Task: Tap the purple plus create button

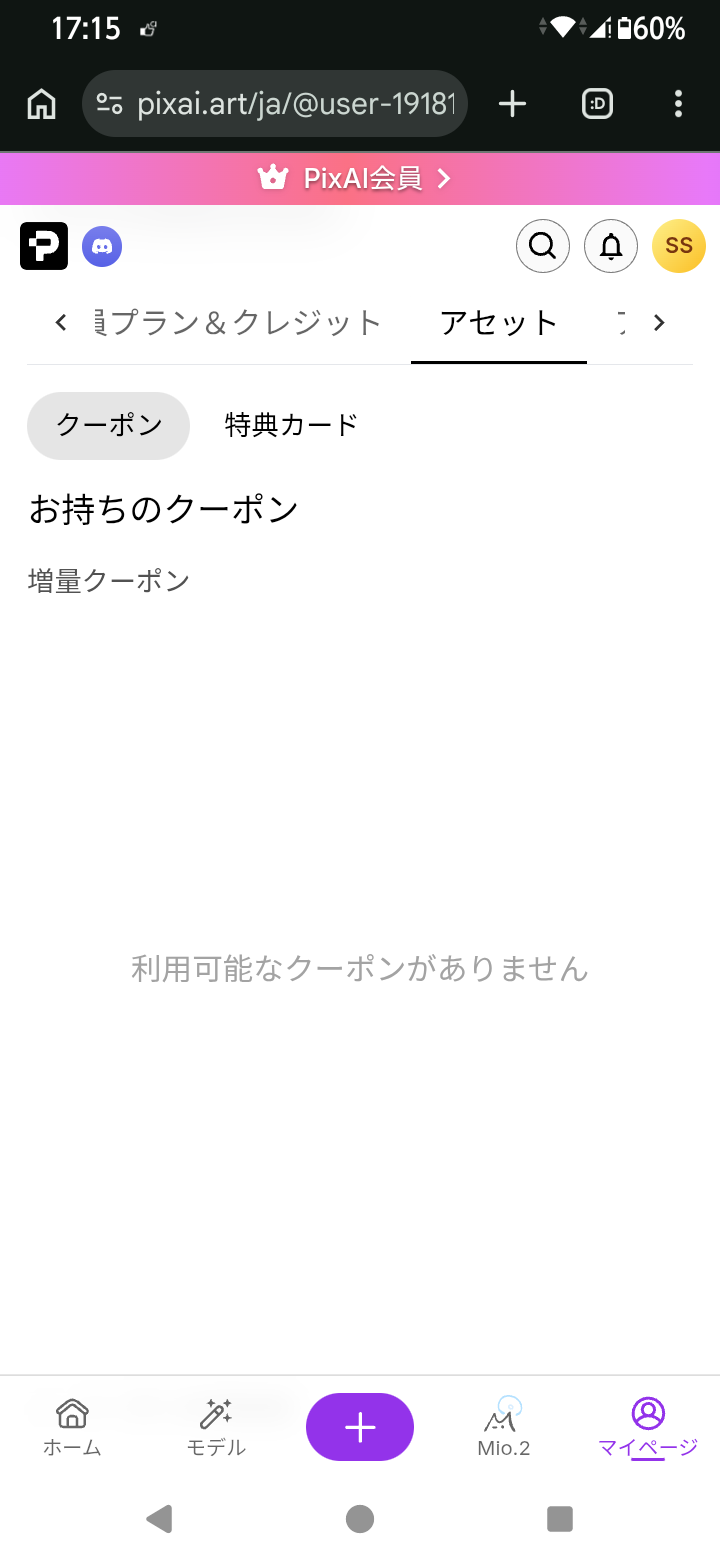Action: coord(360,1427)
